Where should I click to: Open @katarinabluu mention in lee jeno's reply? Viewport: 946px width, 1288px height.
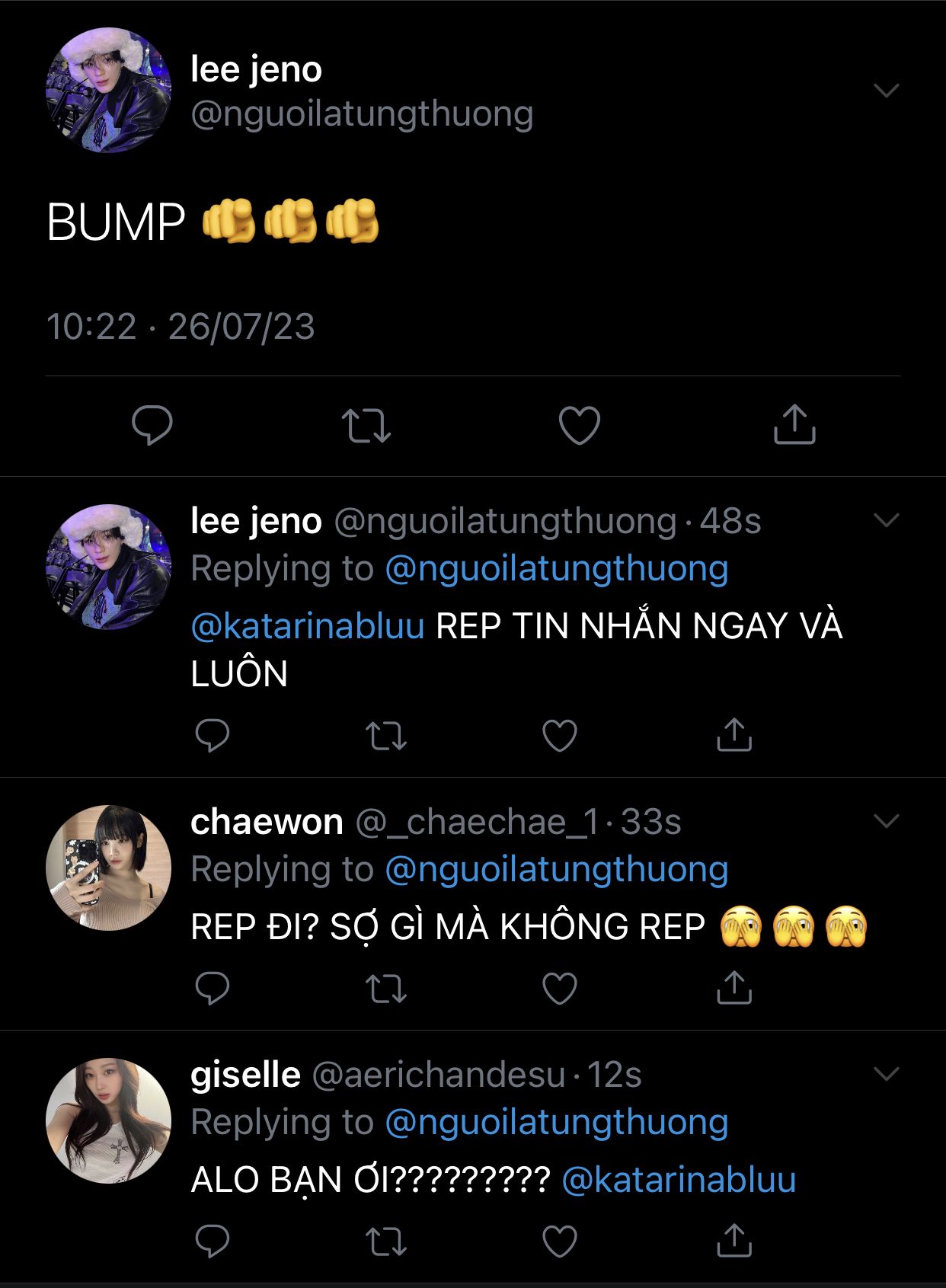308,626
